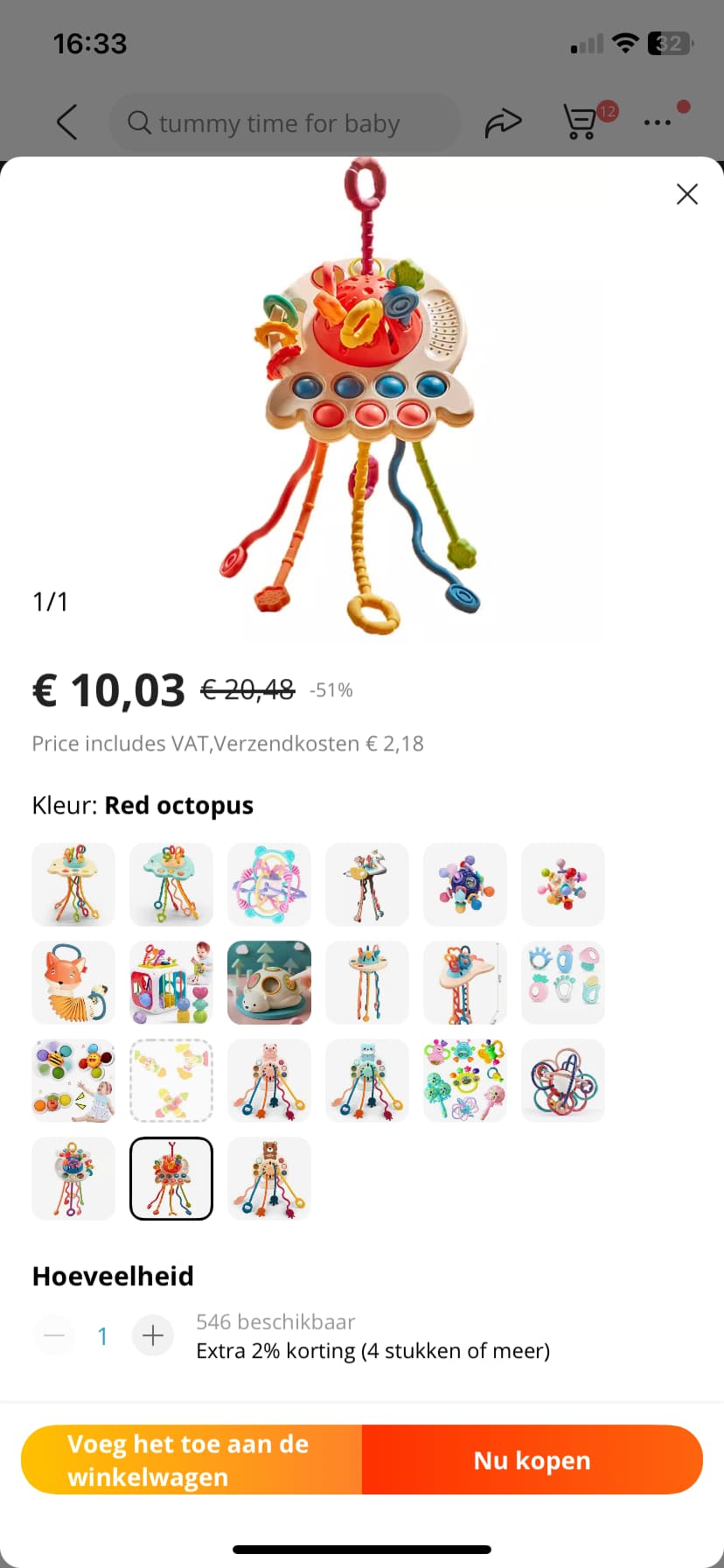Image resolution: width=724 pixels, height=1568 pixels.
Task: Decrease quantity with the minus button
Action: point(54,1335)
